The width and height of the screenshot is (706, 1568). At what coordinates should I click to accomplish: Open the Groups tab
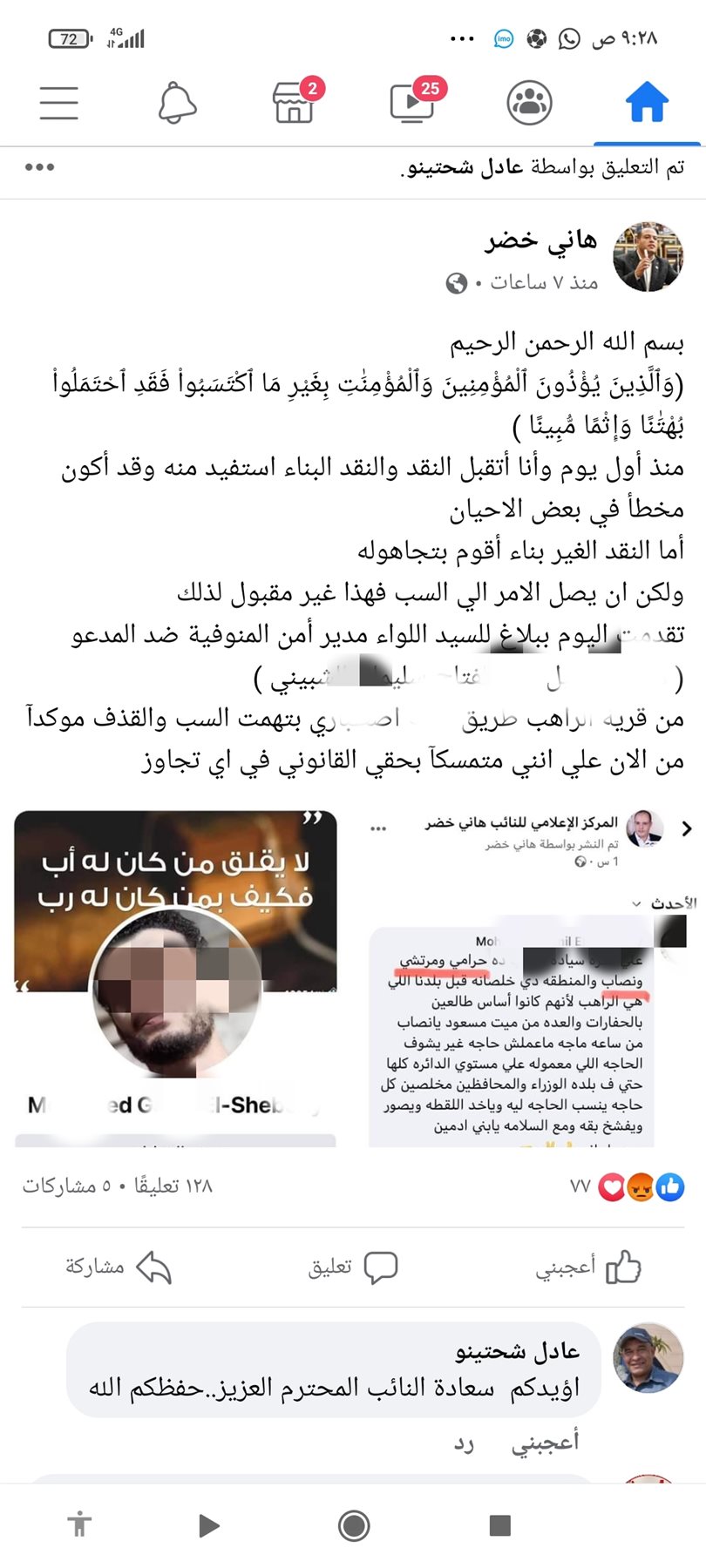(529, 103)
